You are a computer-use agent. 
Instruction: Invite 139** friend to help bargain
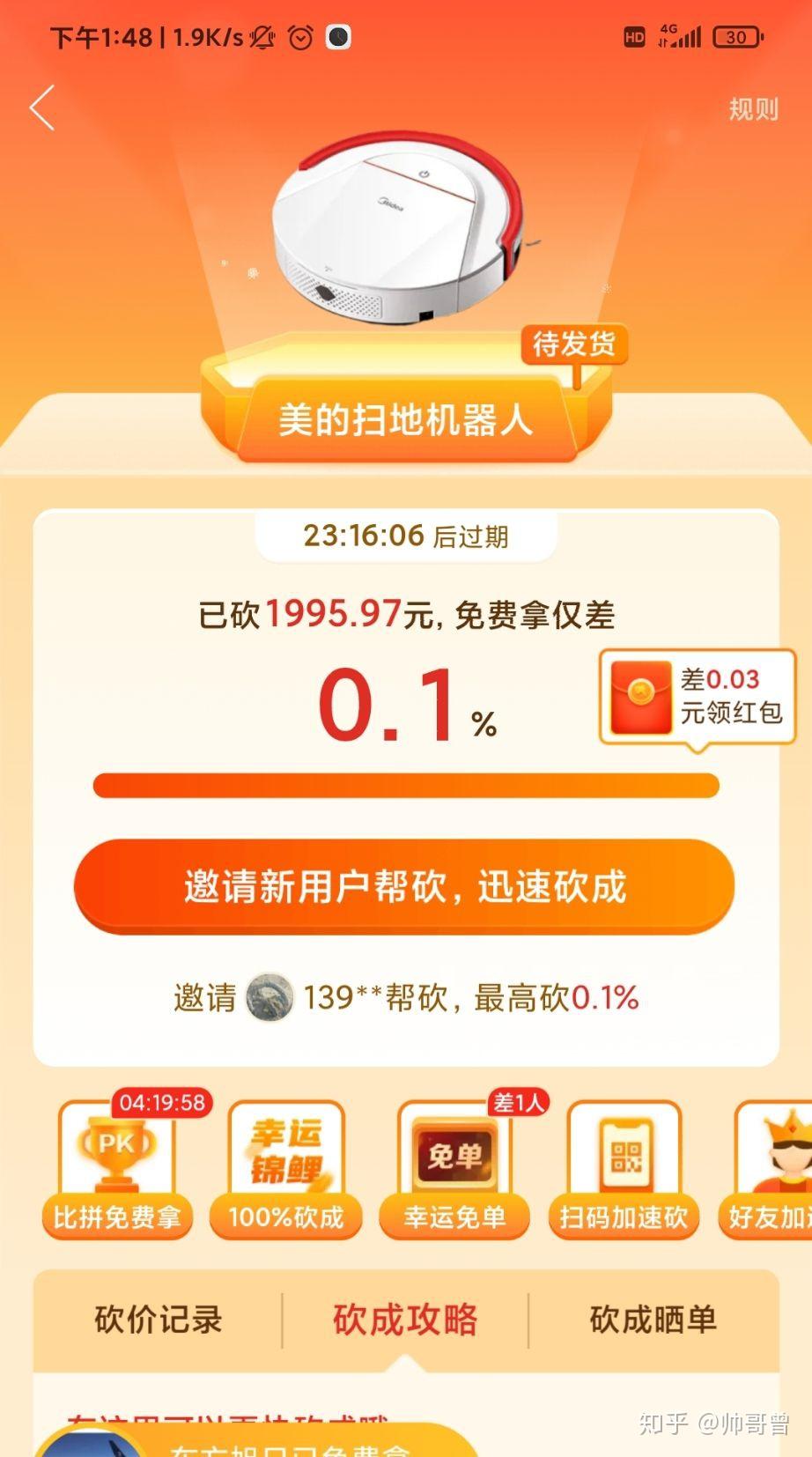pyautogui.click(x=406, y=998)
